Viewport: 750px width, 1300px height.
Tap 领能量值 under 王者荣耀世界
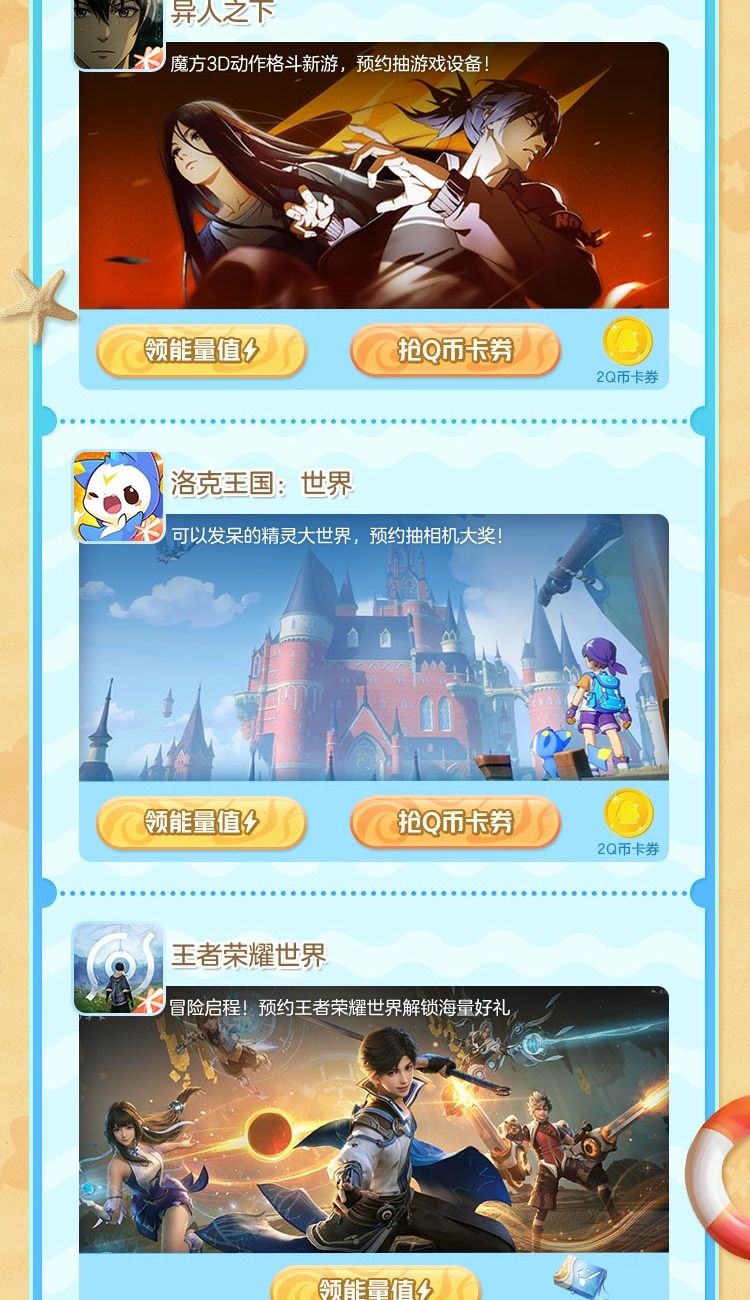375,1285
